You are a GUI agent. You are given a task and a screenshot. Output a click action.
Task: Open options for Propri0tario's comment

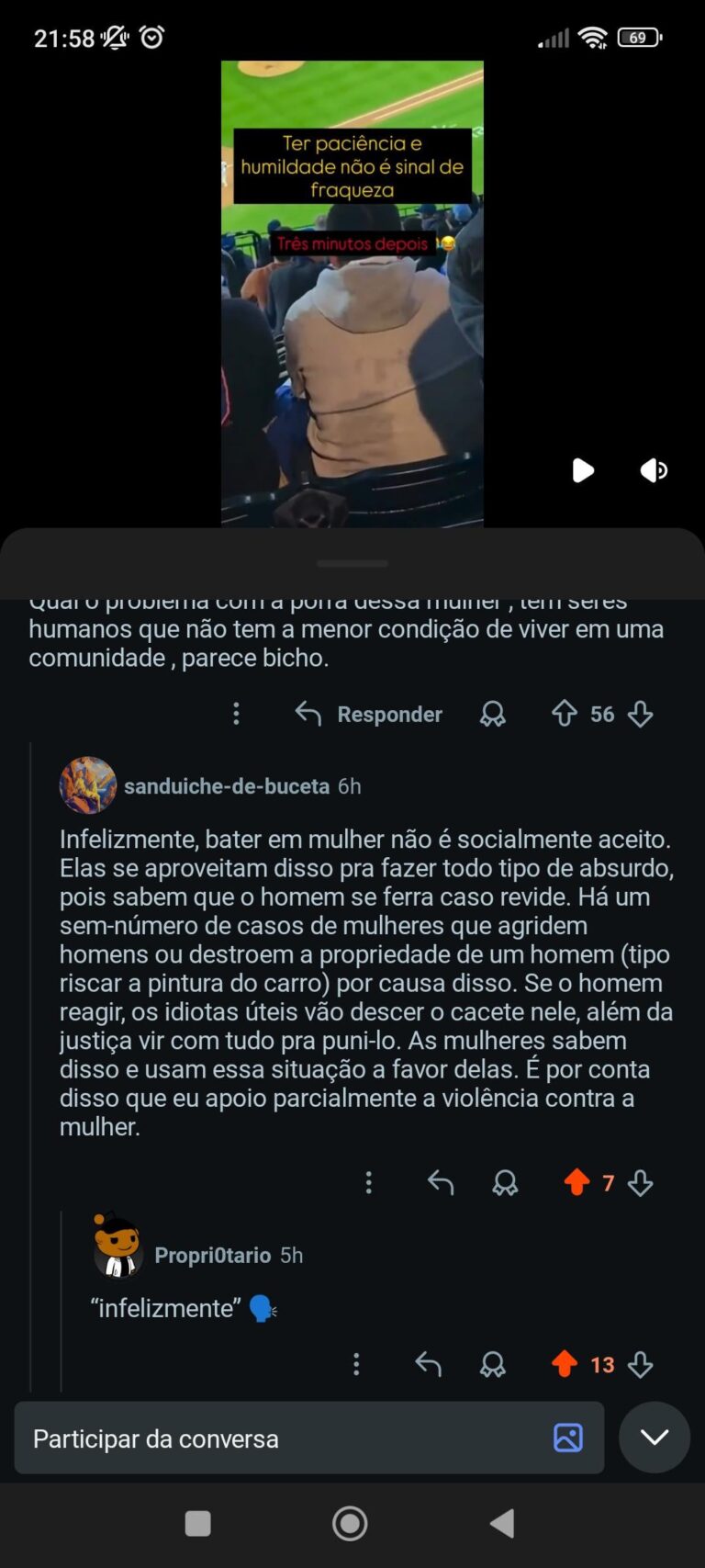[x=356, y=1364]
